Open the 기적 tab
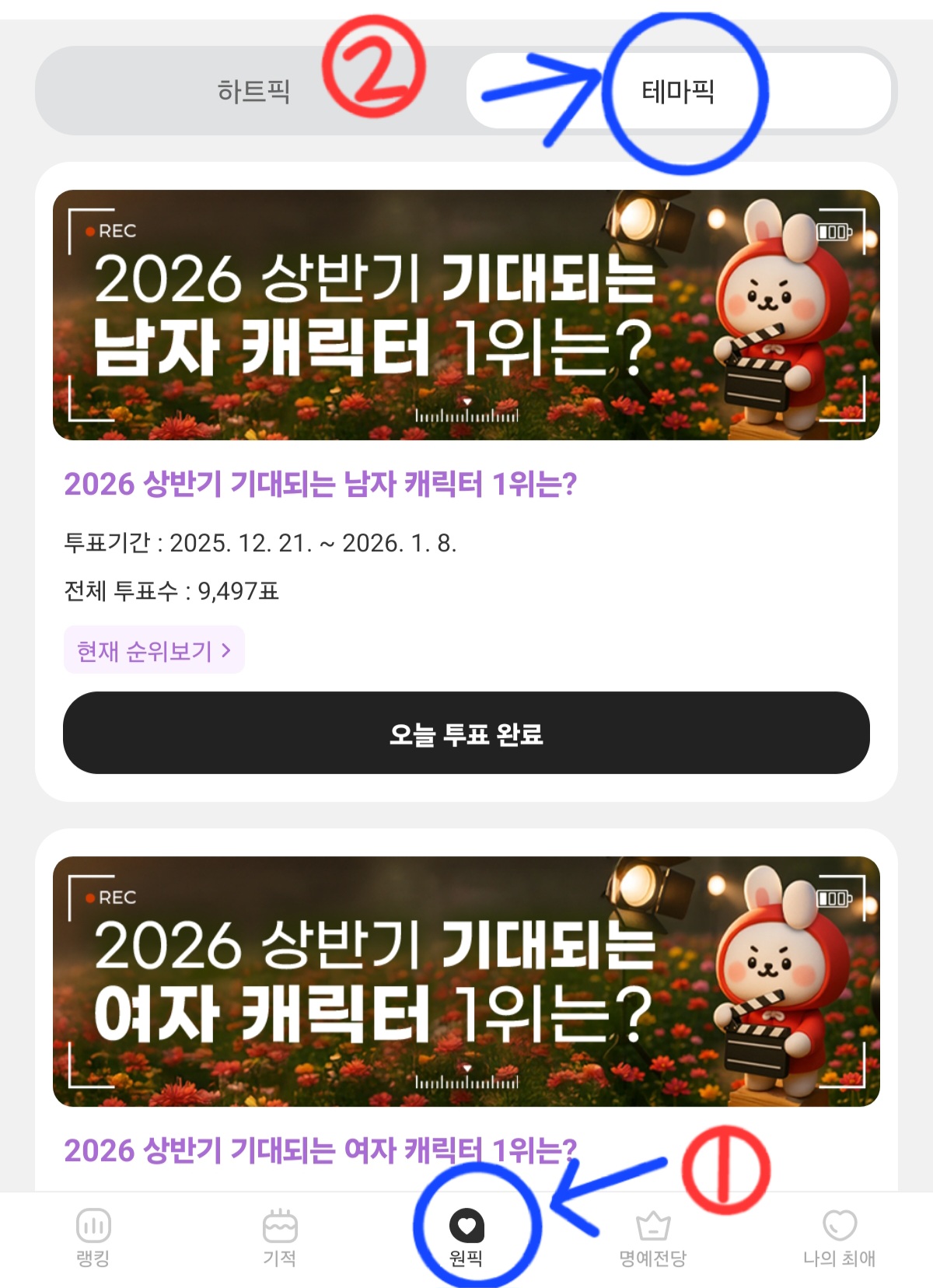This screenshot has width=933, height=1288. [x=280, y=1237]
